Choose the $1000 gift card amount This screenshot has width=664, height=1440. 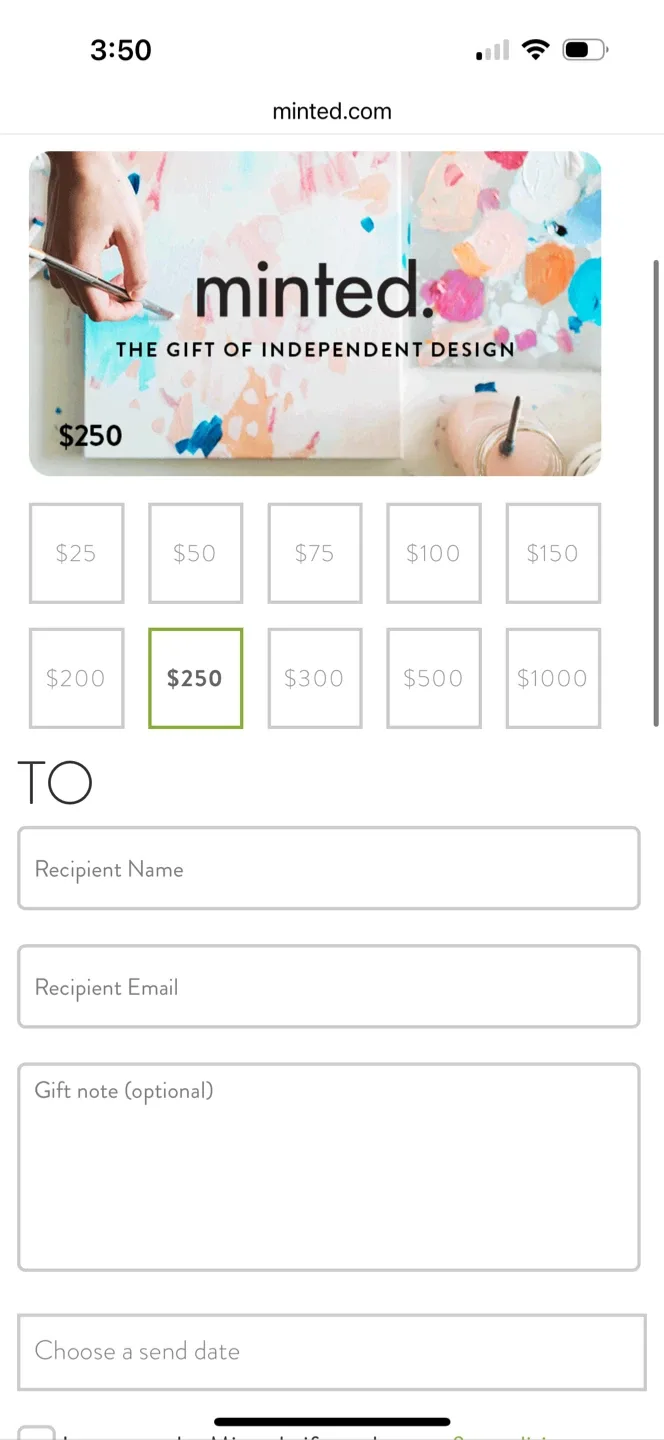click(552, 678)
